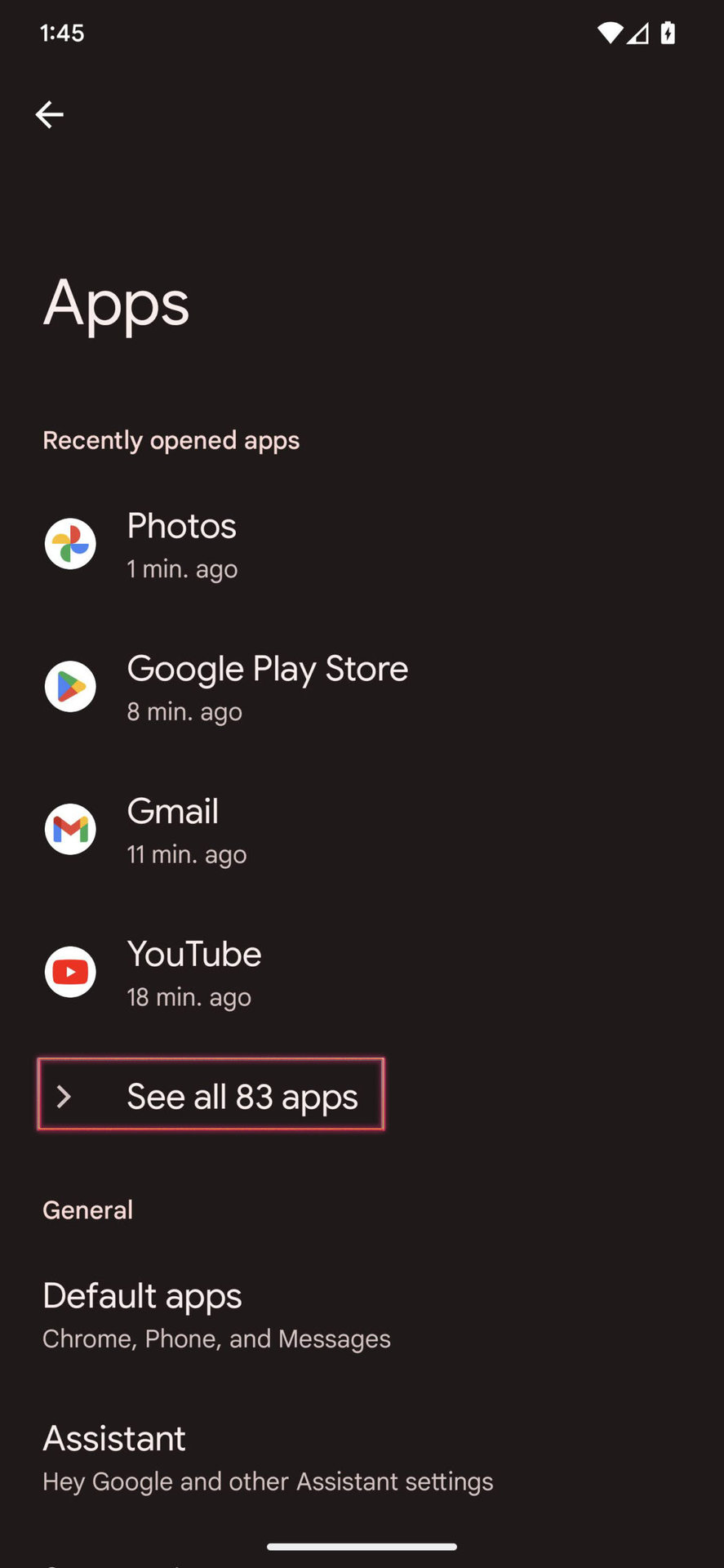This screenshot has width=724, height=1568.
Task: Go back using the top arrow
Action: [x=50, y=114]
